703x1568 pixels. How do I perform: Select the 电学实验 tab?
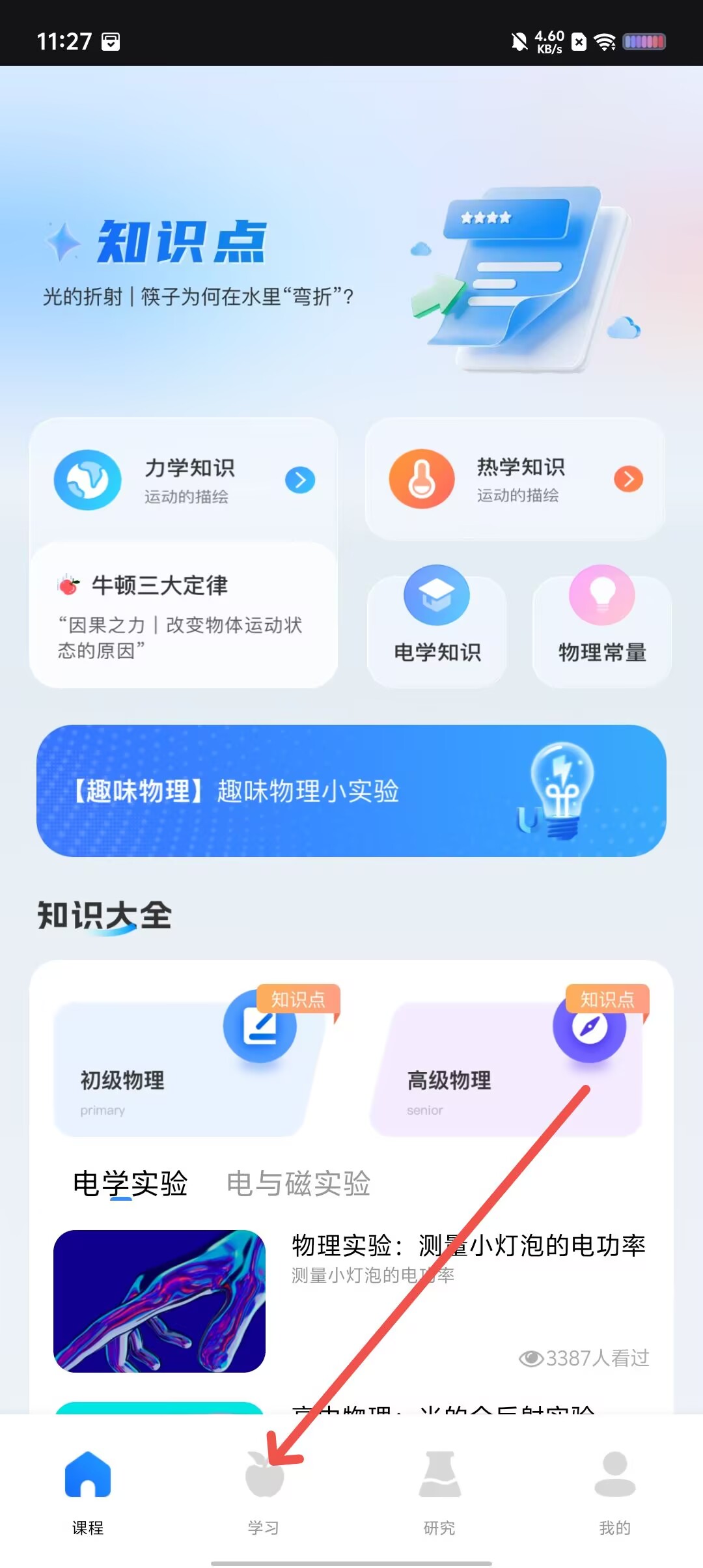tap(130, 1183)
